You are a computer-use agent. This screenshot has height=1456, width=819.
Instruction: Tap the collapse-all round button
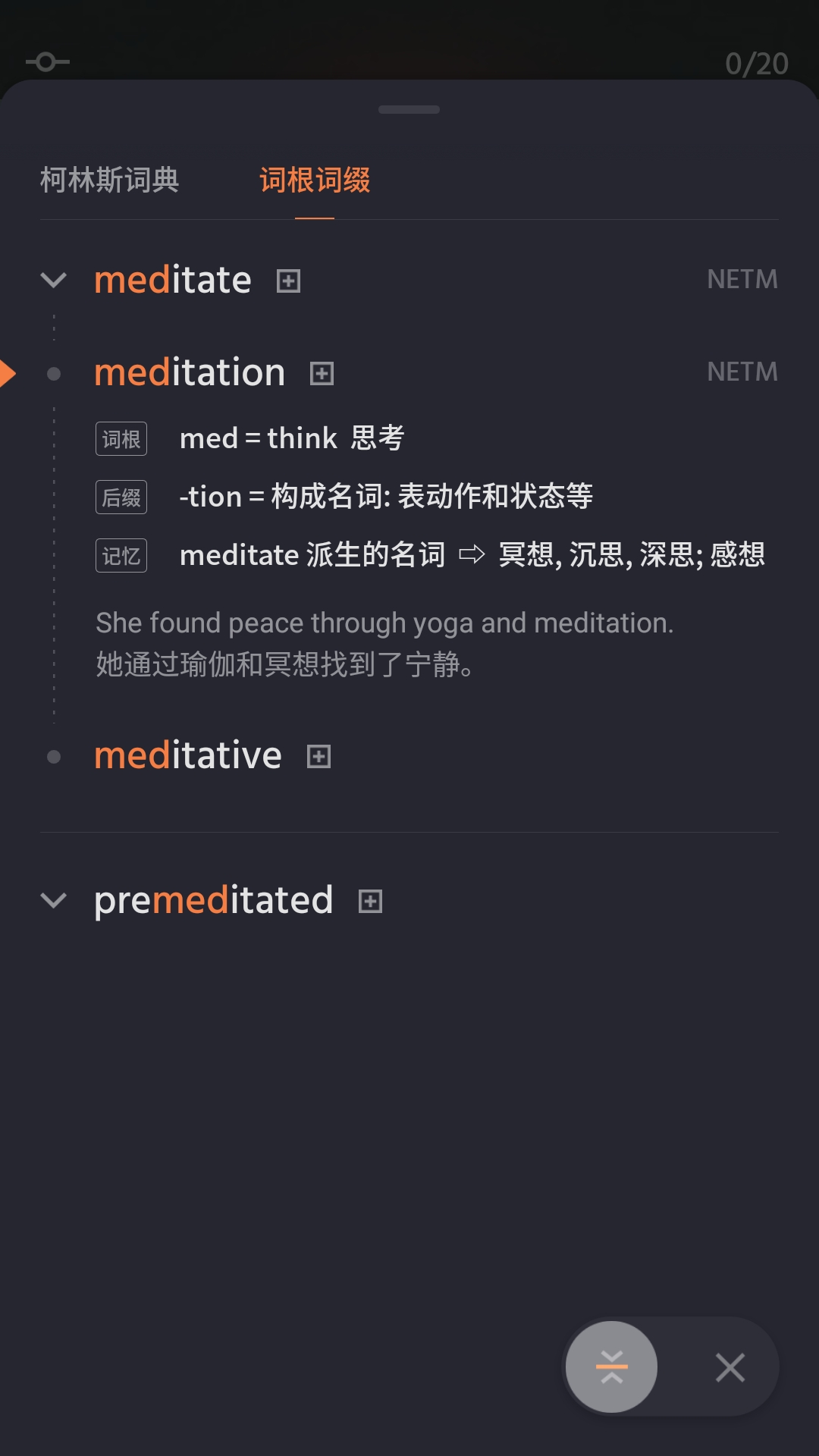pos(611,1367)
